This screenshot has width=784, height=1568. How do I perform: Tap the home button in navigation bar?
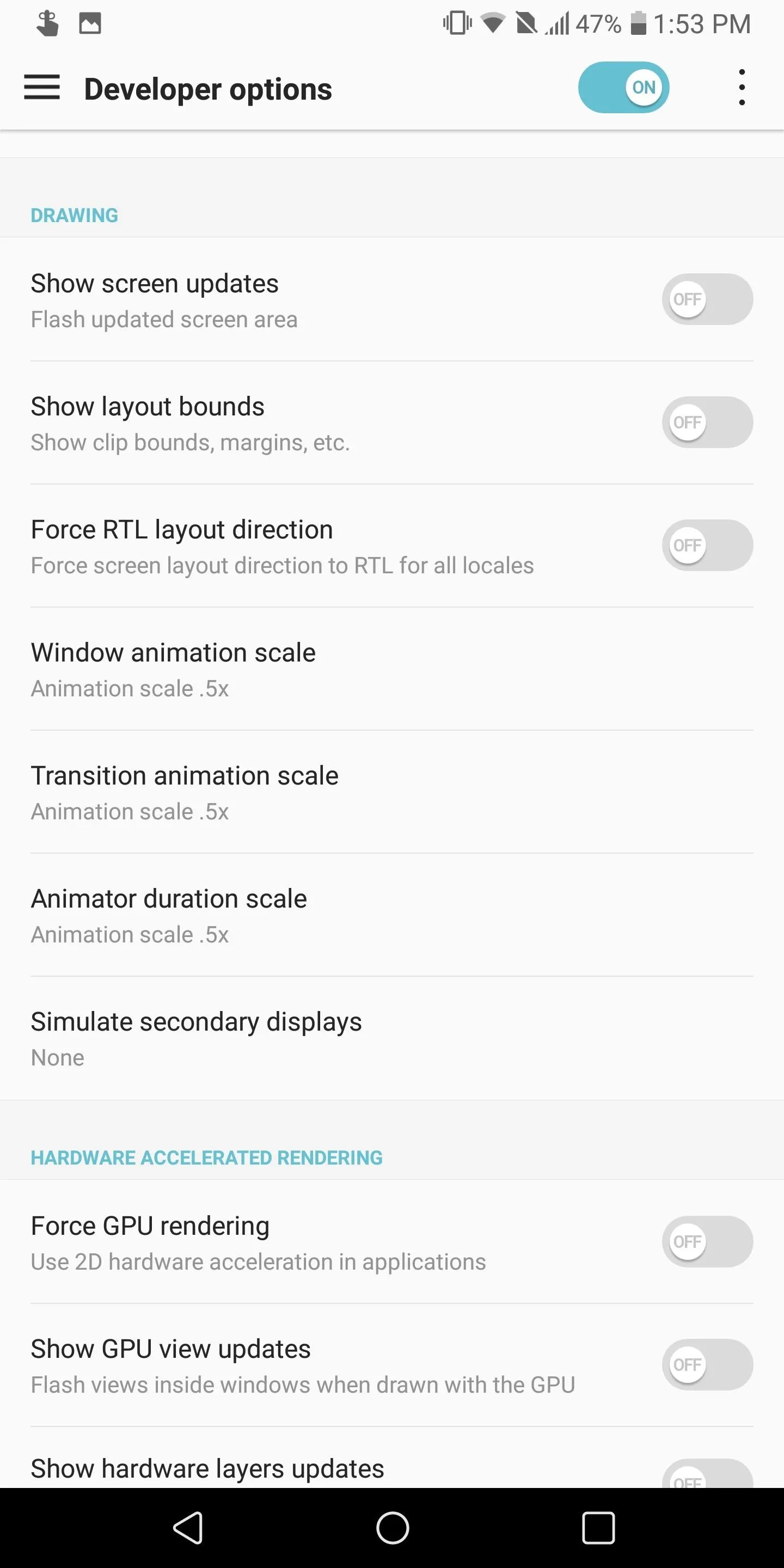pyautogui.click(x=393, y=1528)
